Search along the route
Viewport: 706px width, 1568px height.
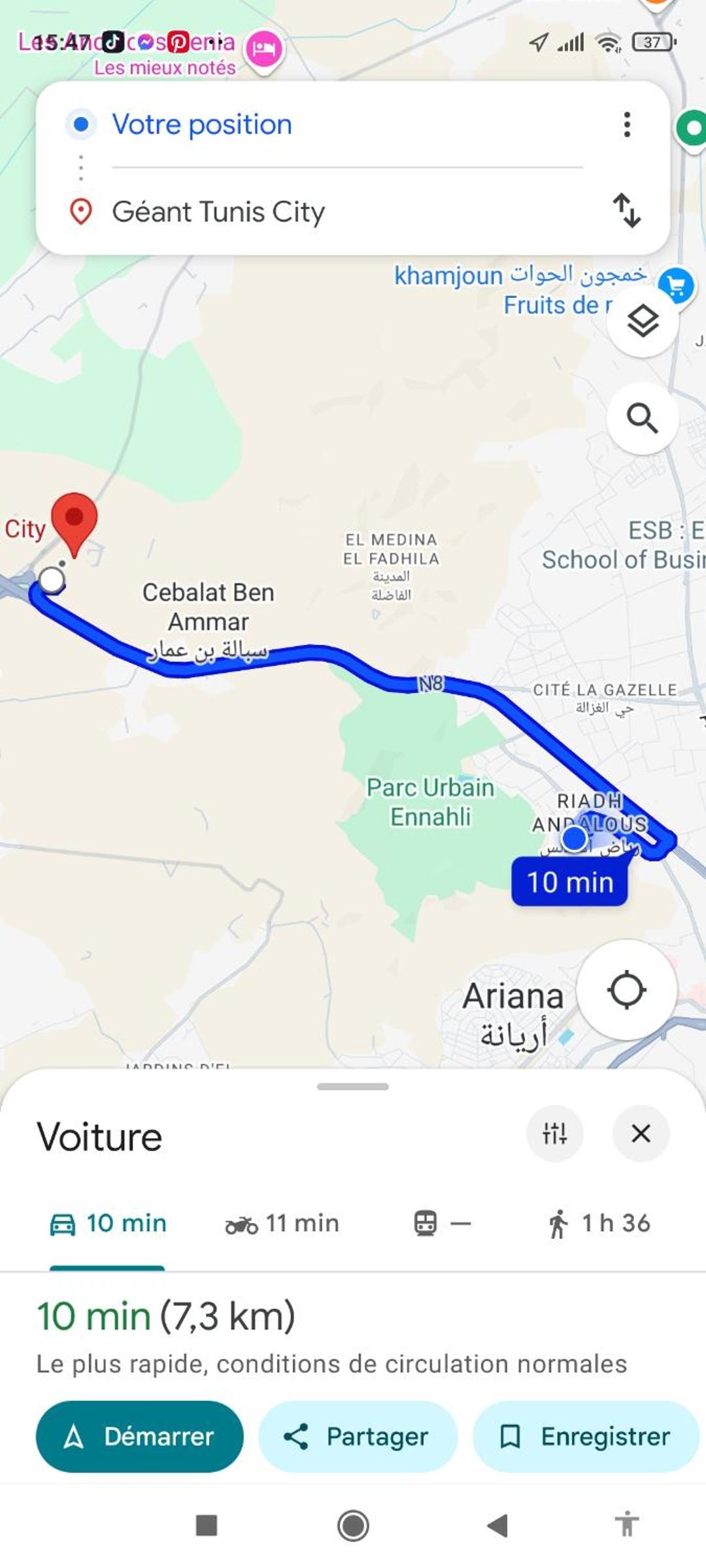click(x=643, y=419)
